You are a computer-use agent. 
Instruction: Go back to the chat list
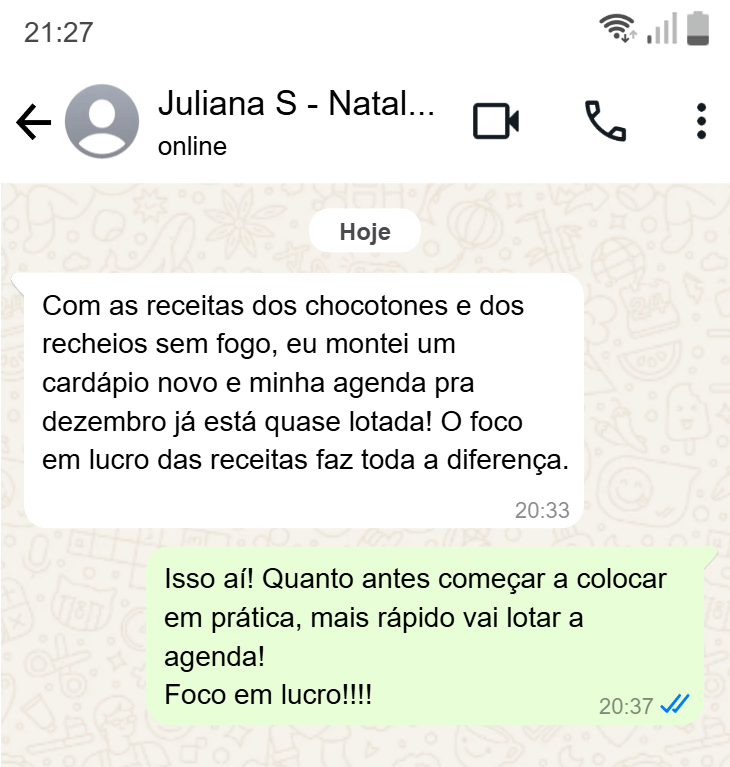click(x=33, y=122)
